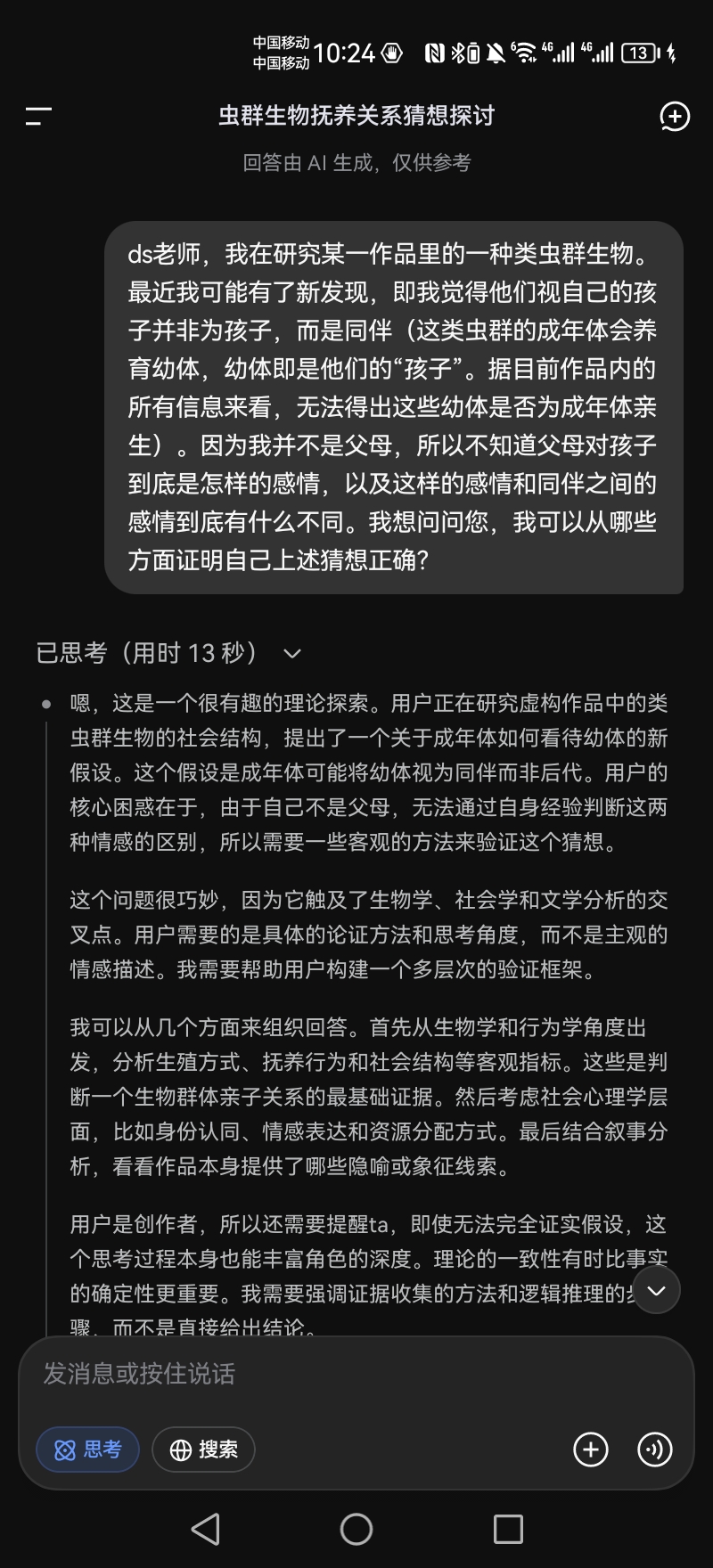This screenshot has height=1568, width=713.
Task: Collapse the 已思考 thinking section
Action: click(x=291, y=654)
